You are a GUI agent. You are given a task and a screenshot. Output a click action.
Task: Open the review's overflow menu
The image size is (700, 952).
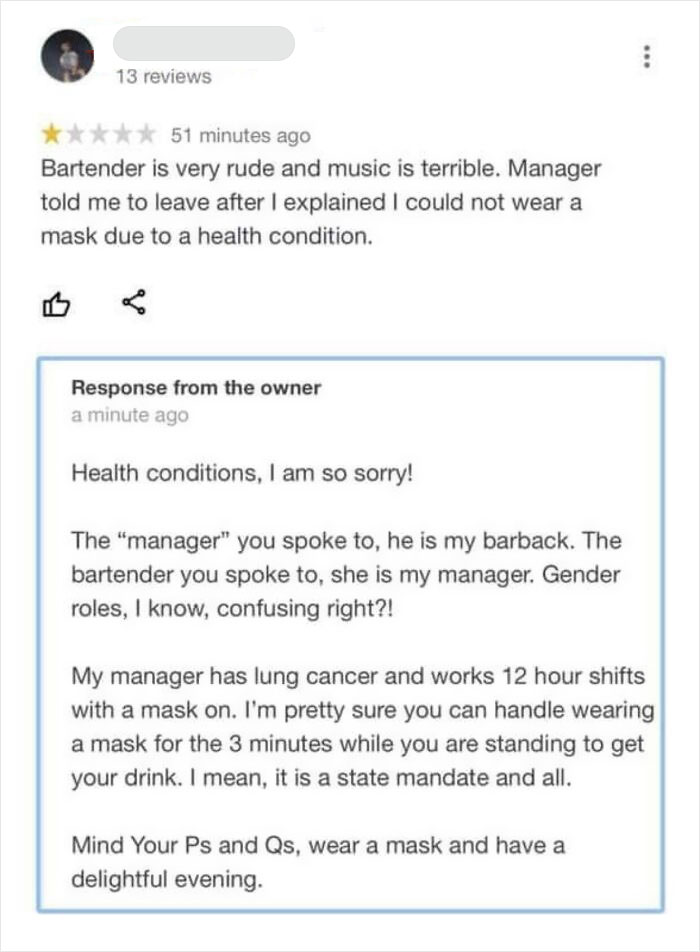[x=648, y=57]
